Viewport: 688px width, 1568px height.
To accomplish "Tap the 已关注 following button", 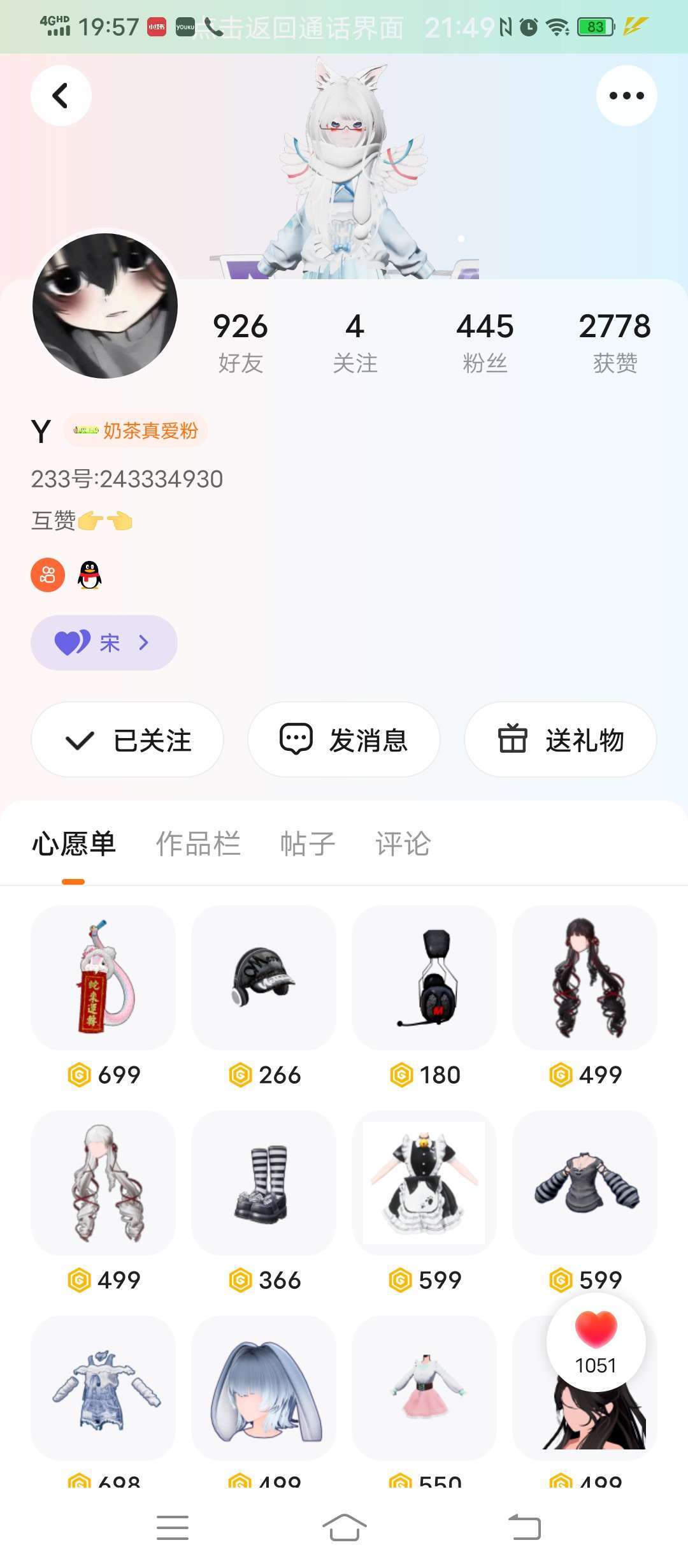I will pyautogui.click(x=127, y=740).
